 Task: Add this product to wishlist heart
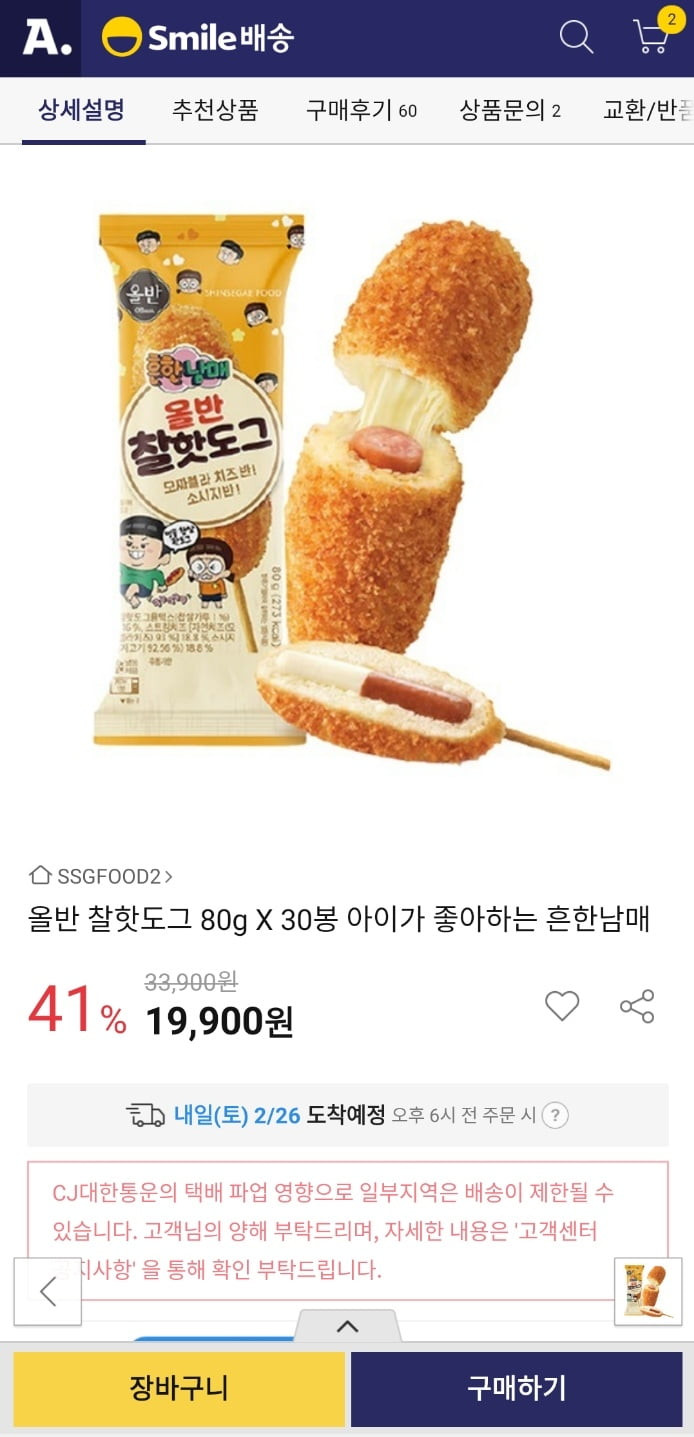click(562, 1005)
